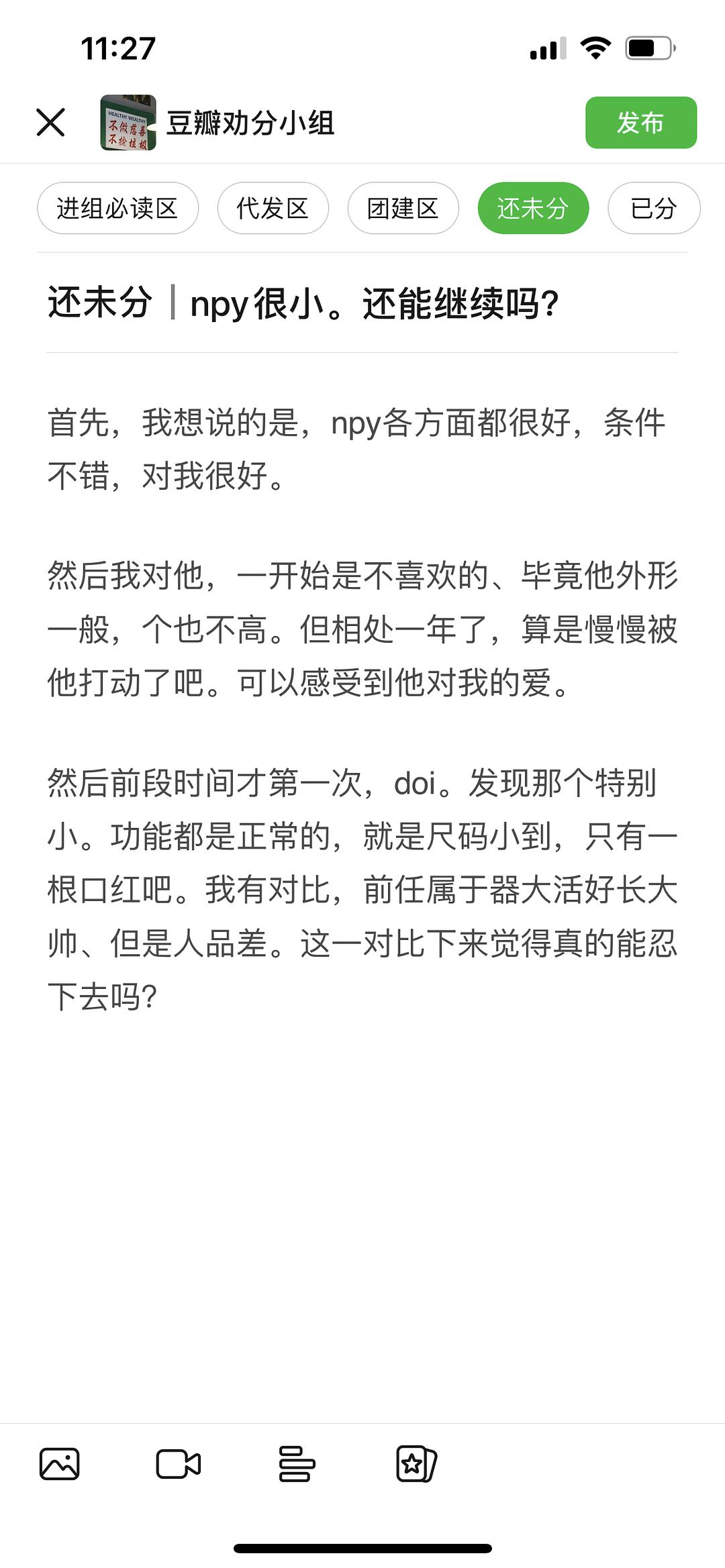The width and height of the screenshot is (725, 1568).
Task: Tap the green 发布 button
Action: click(640, 122)
